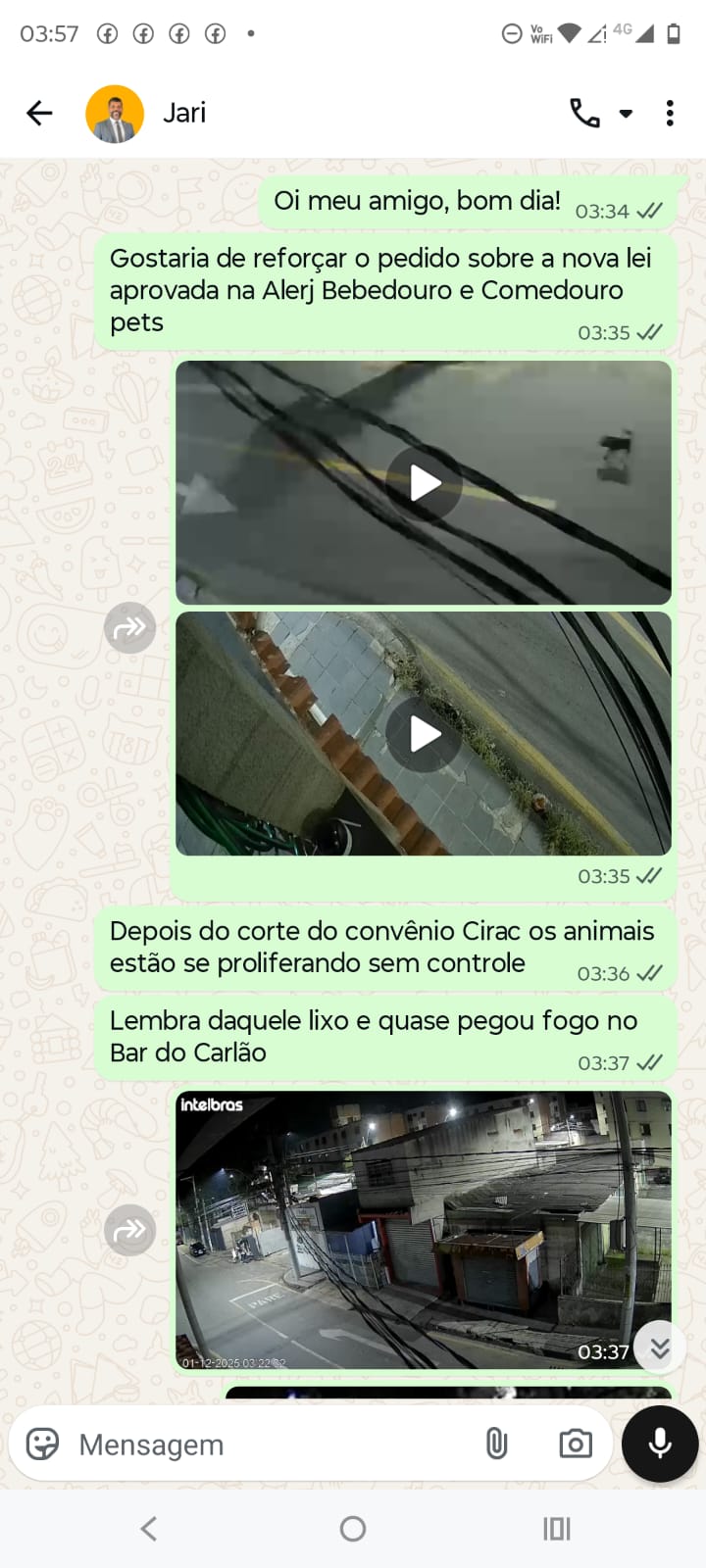Tap the system home button
This screenshot has height=1568, width=706.
coord(353,1529)
